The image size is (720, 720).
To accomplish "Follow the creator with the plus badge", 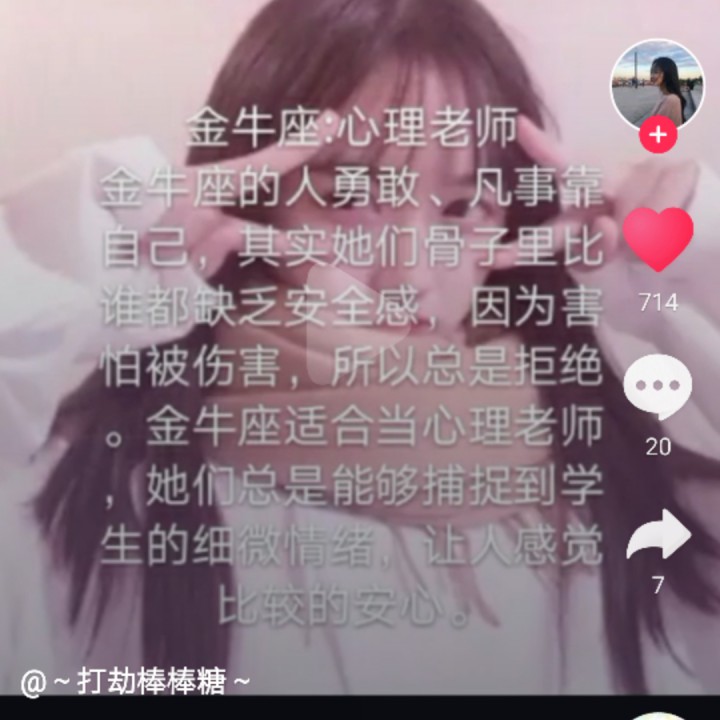I will tap(657, 135).
